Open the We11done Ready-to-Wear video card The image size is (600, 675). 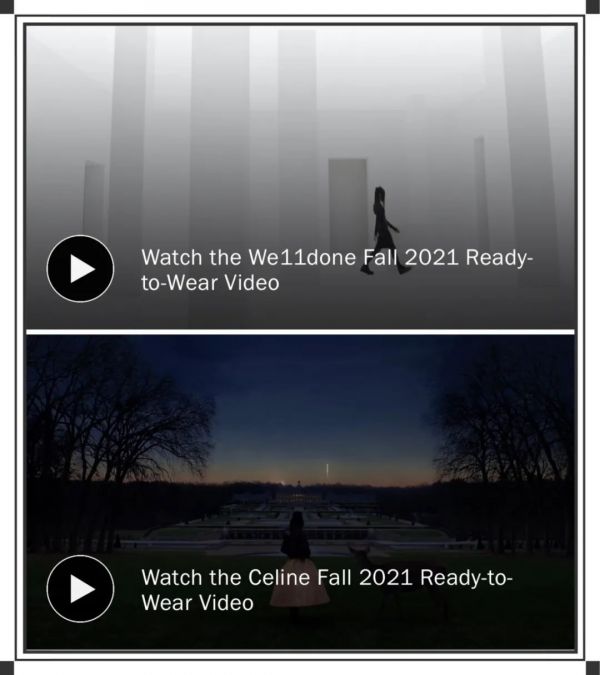(x=337, y=270)
